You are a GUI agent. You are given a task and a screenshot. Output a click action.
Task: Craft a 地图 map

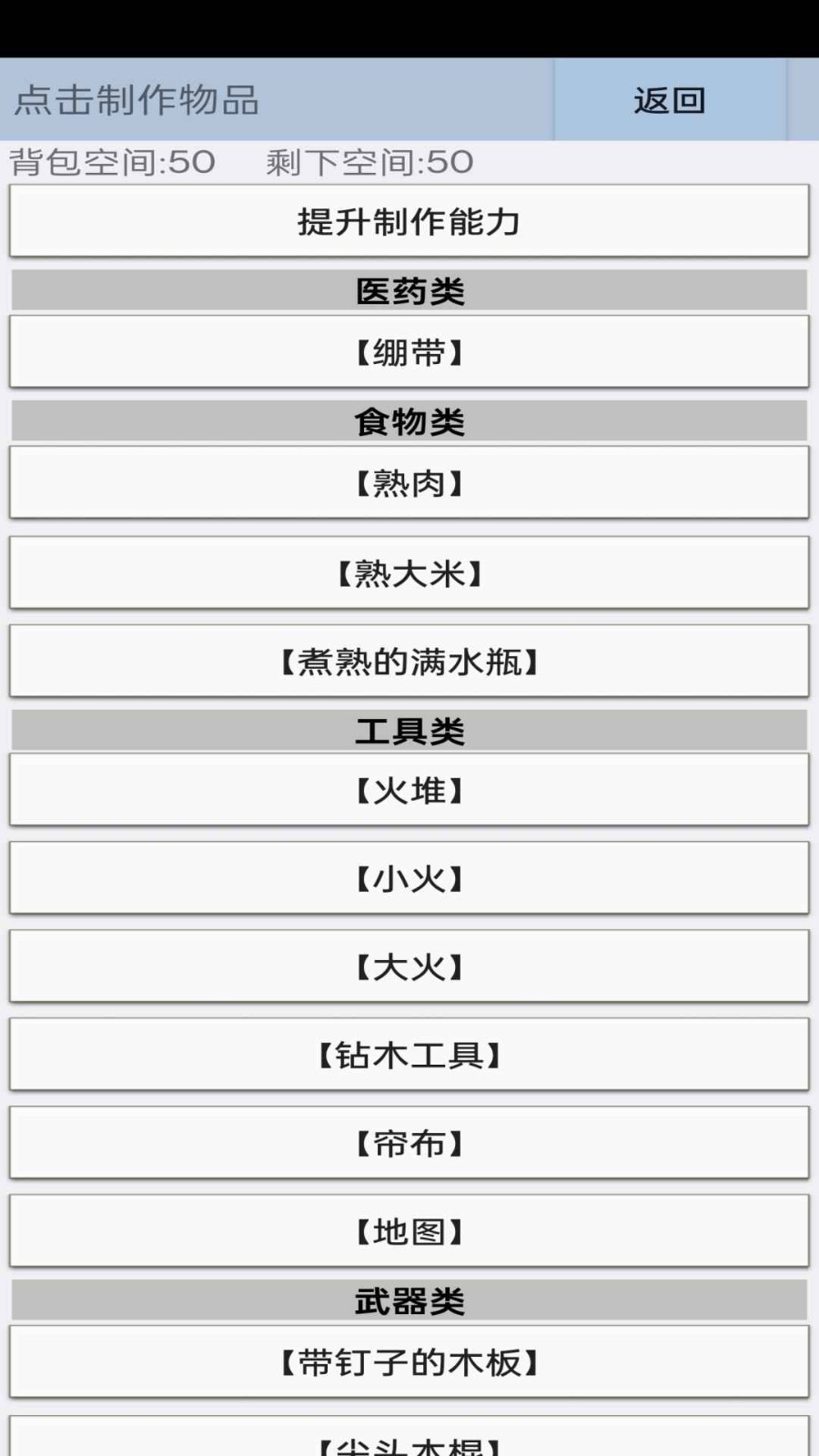[x=409, y=1230]
